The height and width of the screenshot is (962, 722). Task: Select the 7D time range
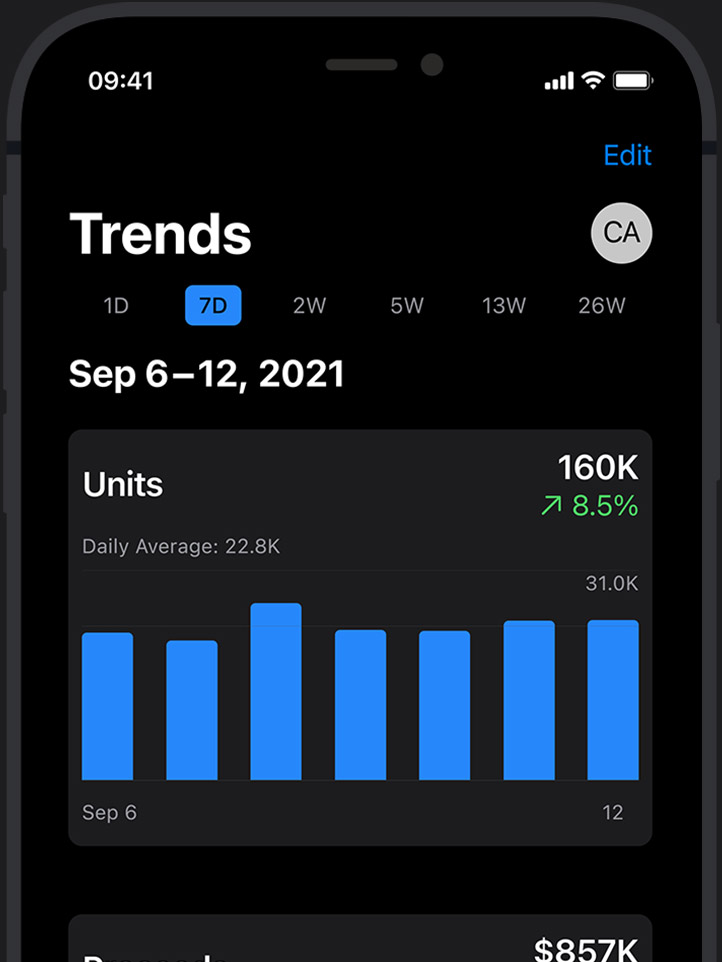pyautogui.click(x=213, y=306)
